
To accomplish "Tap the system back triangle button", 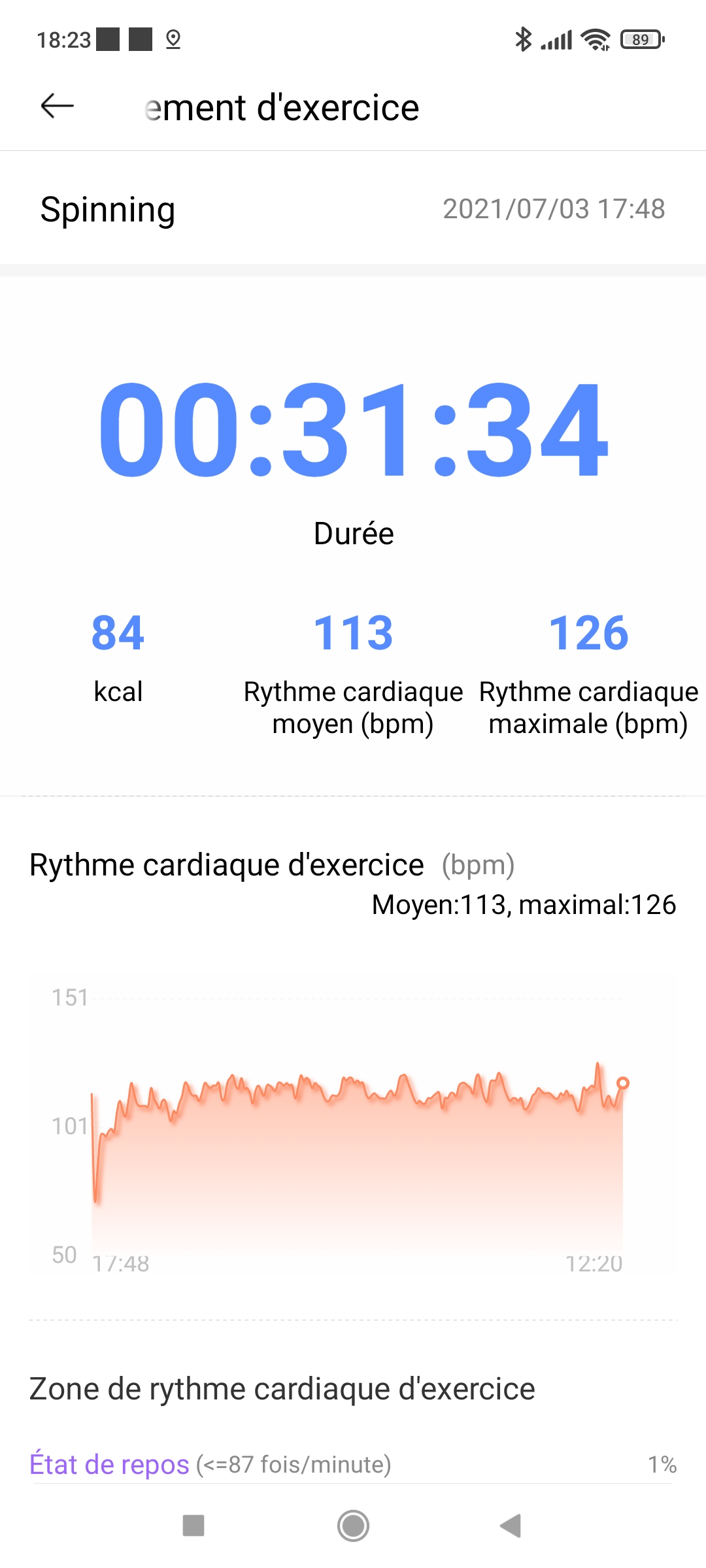I will (x=511, y=1526).
